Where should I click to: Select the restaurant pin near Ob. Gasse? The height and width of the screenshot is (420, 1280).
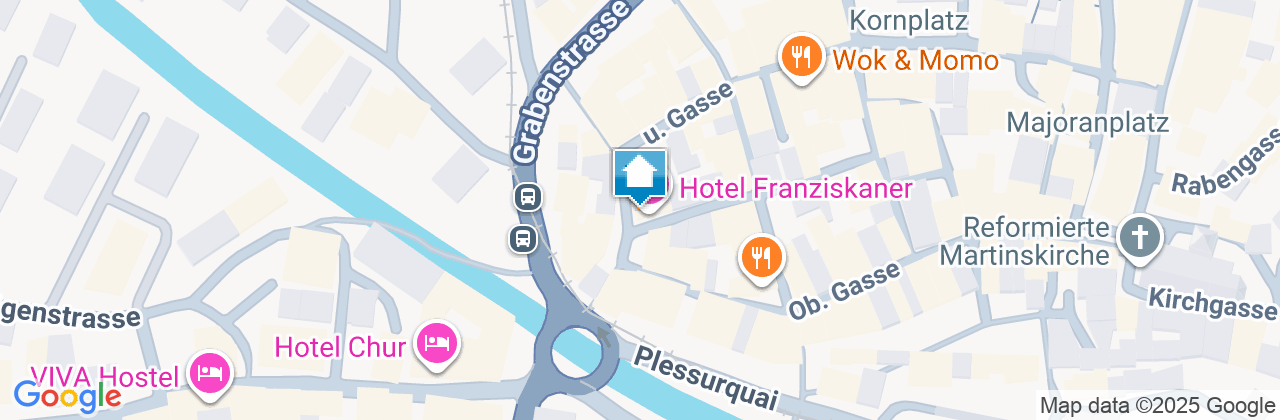pyautogui.click(x=762, y=257)
